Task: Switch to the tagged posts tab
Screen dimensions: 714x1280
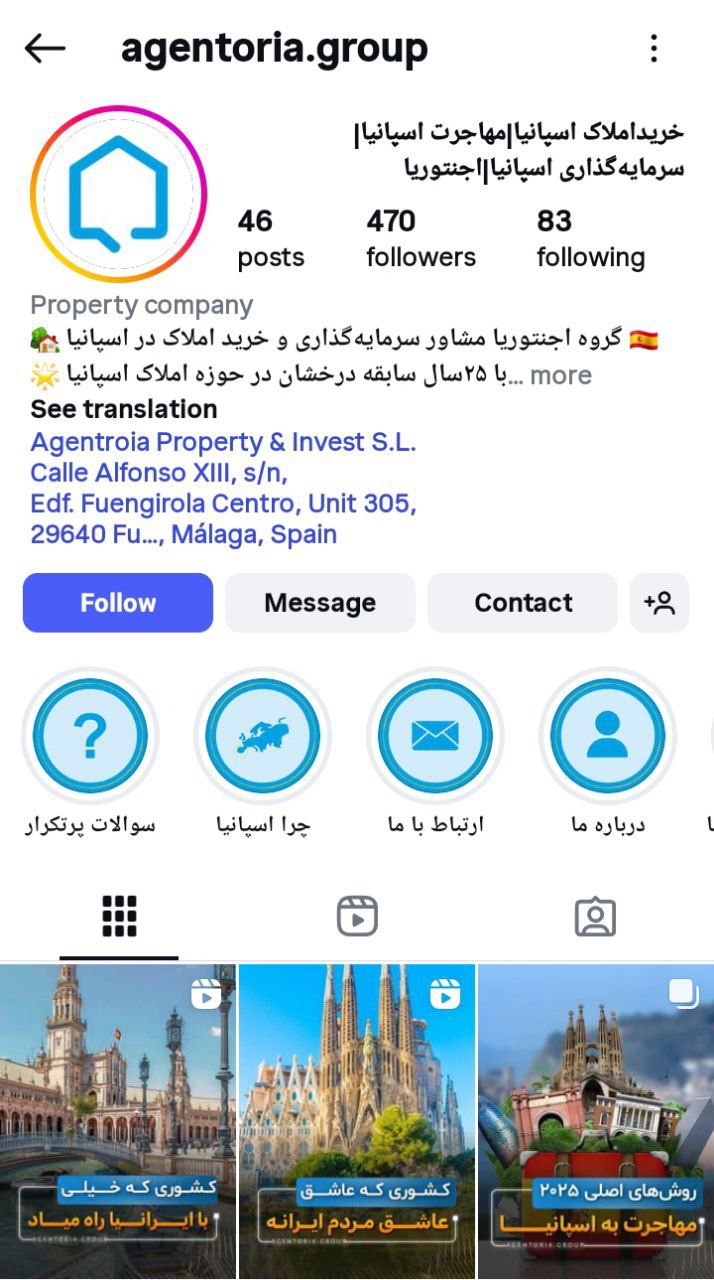Action: 595,916
